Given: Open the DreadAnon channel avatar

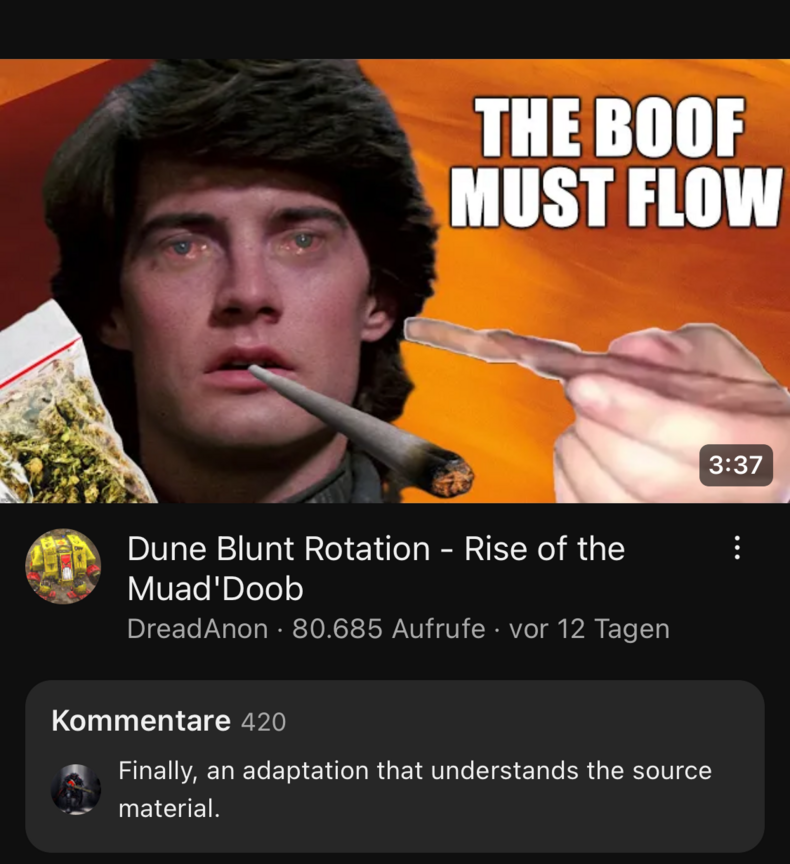Looking at the screenshot, I should point(63,566).
